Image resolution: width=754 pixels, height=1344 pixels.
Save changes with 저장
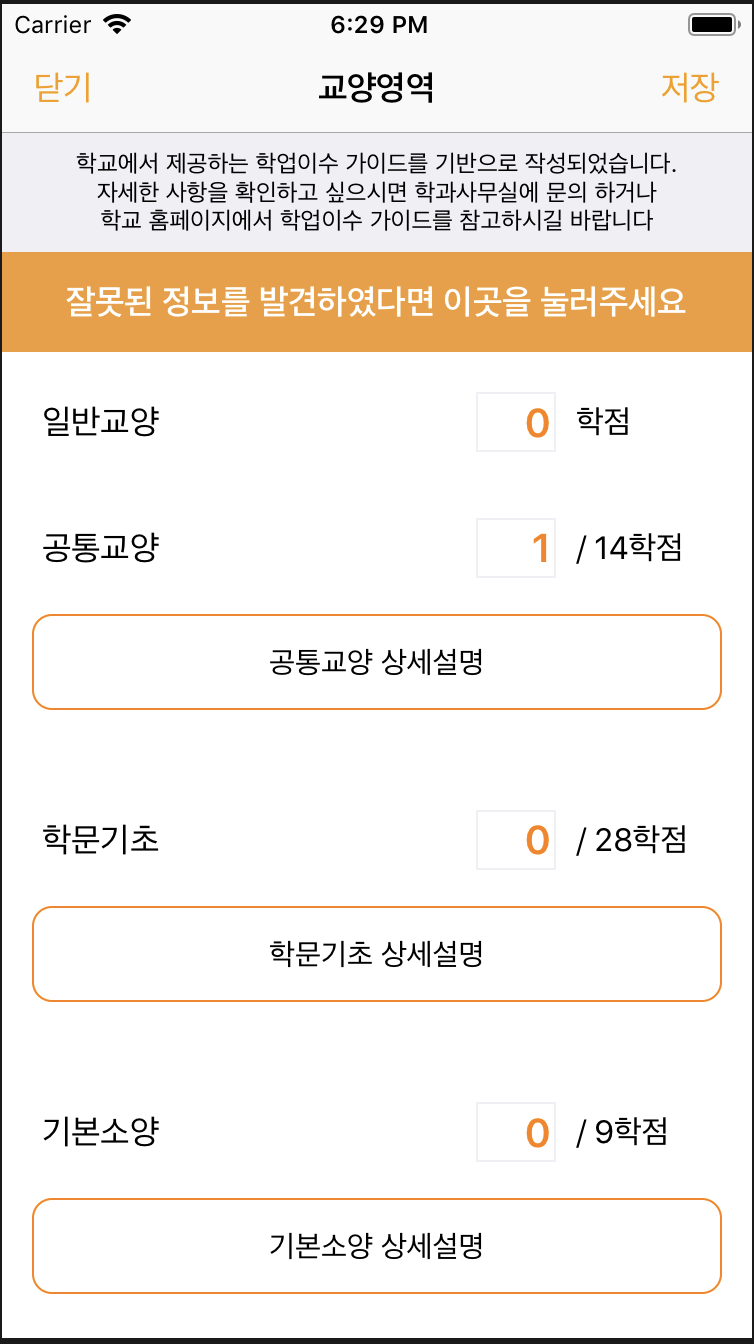tap(689, 88)
